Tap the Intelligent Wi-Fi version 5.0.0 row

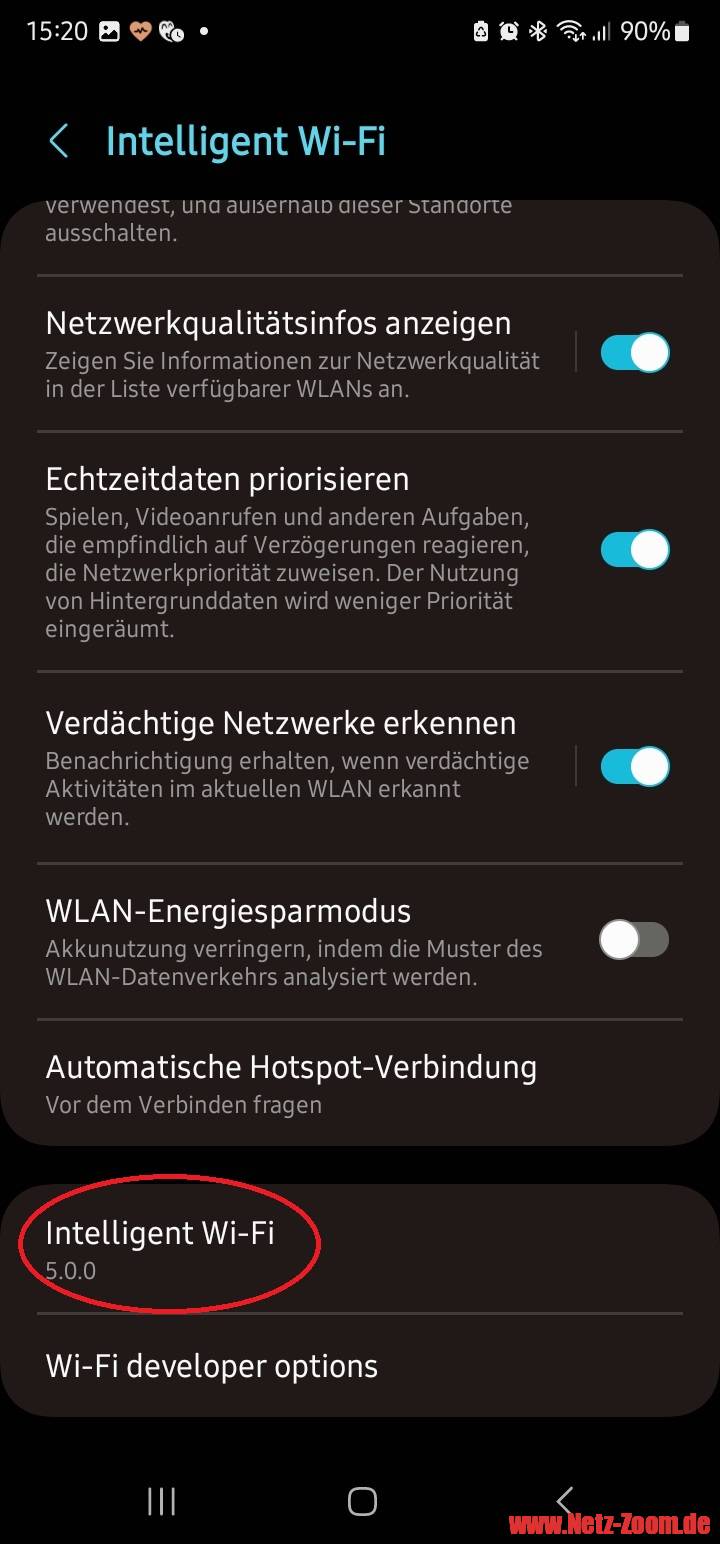360,1250
